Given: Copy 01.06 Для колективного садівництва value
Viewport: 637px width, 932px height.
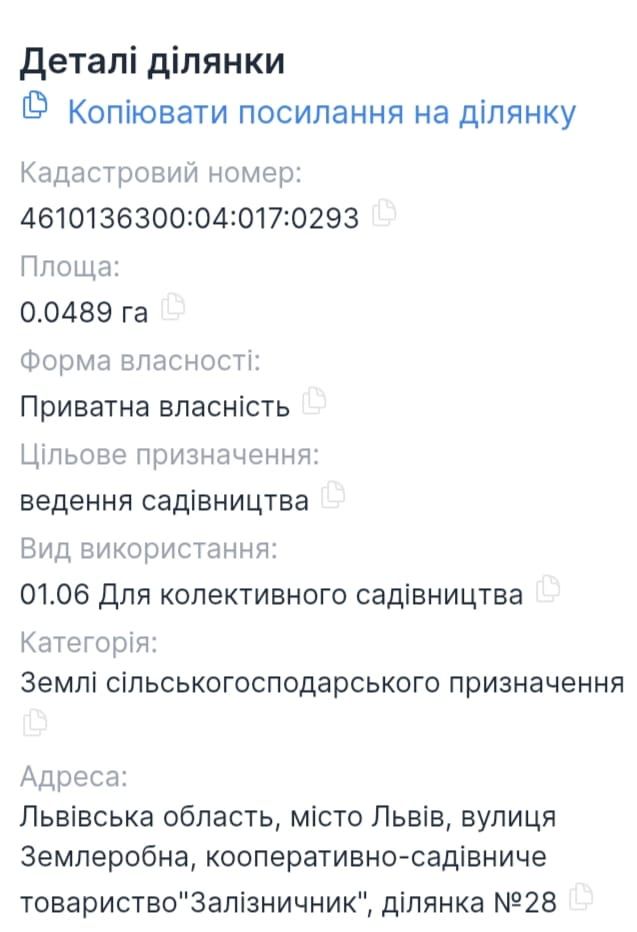Looking at the screenshot, I should (547, 590).
